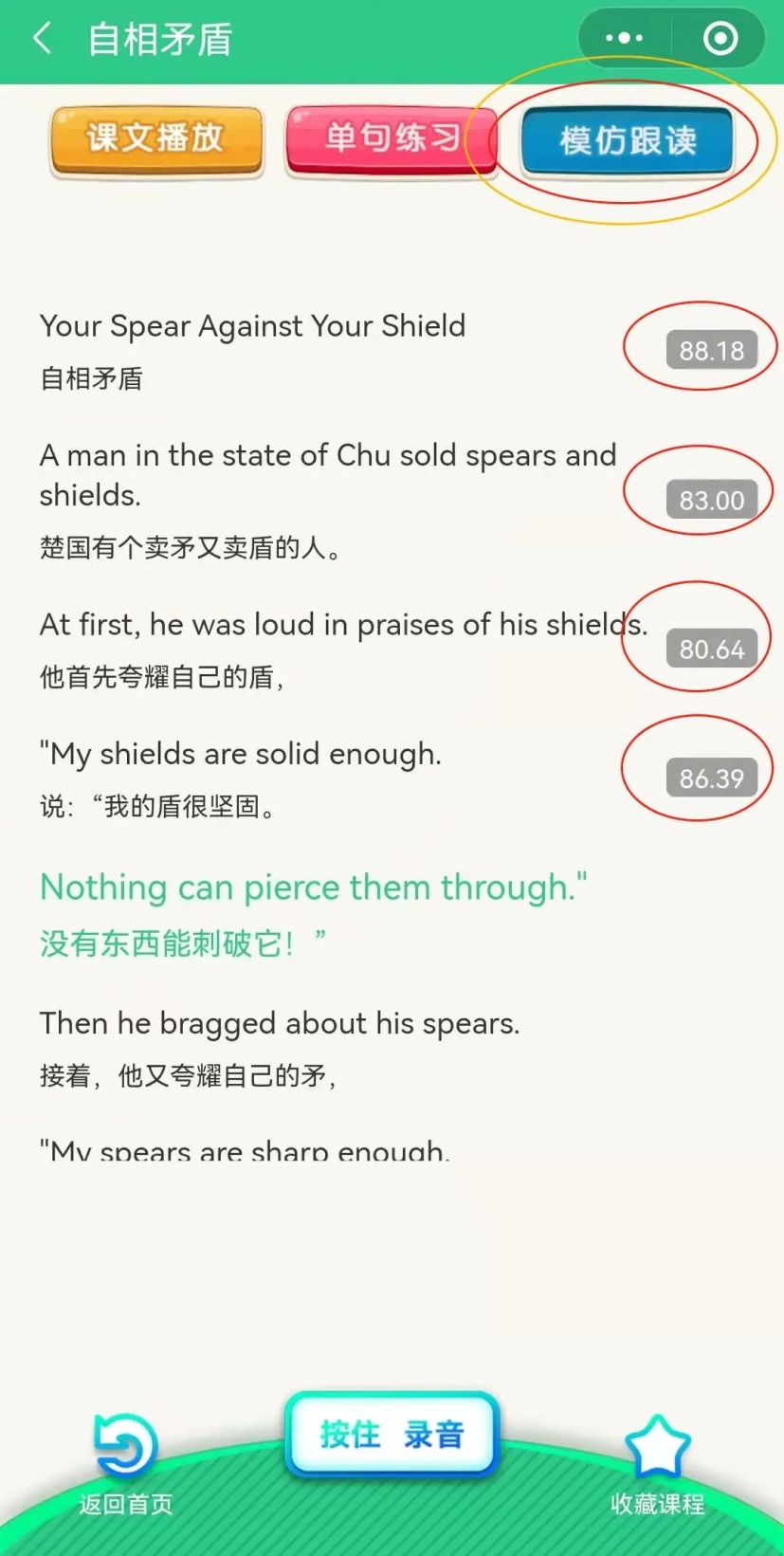This screenshot has height=1556, width=784.
Task: Select sentence "Then he bragged about his spears"
Action: (280, 1024)
